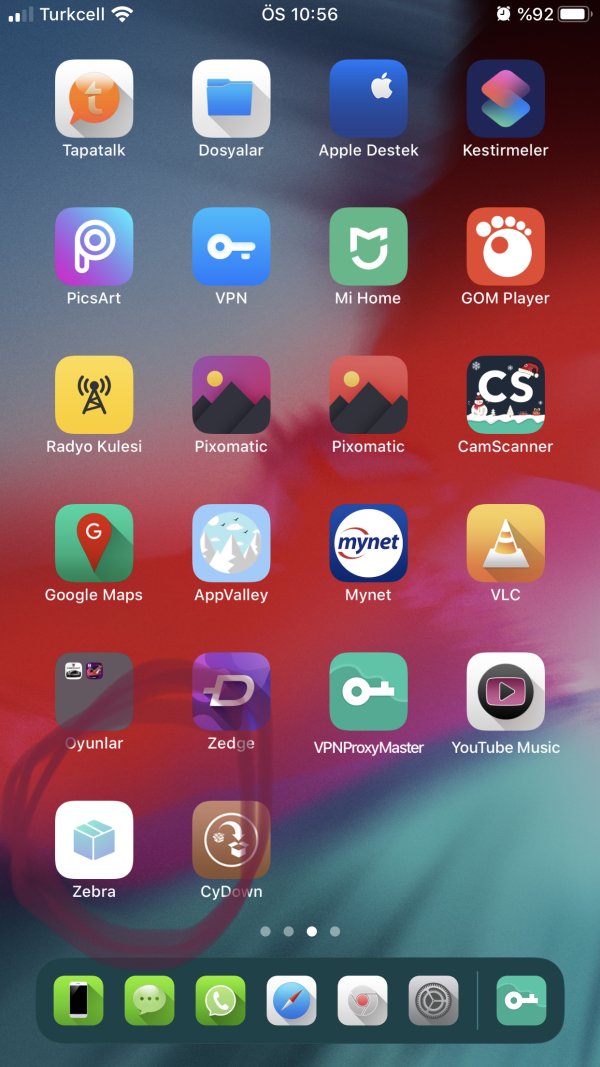
Task: Launch VLC media player
Action: click(x=505, y=543)
